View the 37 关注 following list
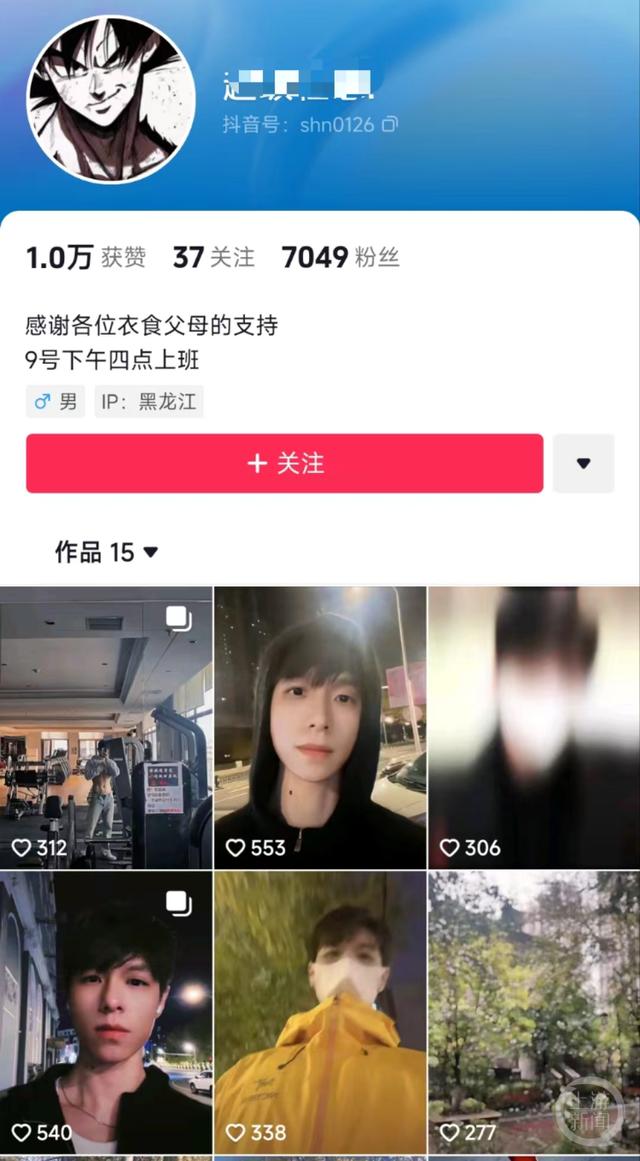Screen dimensions: 640x1161 point(213,258)
